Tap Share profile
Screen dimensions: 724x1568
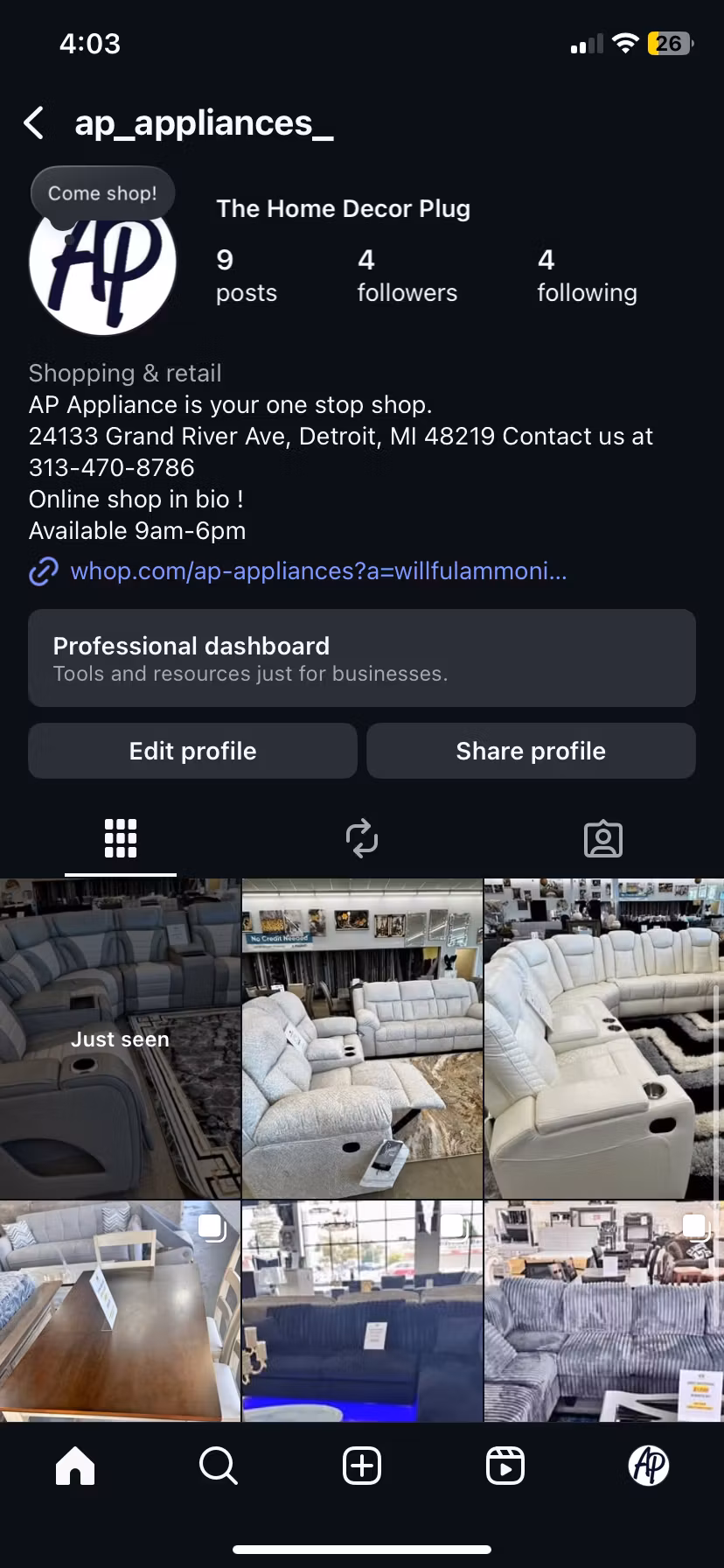click(x=531, y=751)
